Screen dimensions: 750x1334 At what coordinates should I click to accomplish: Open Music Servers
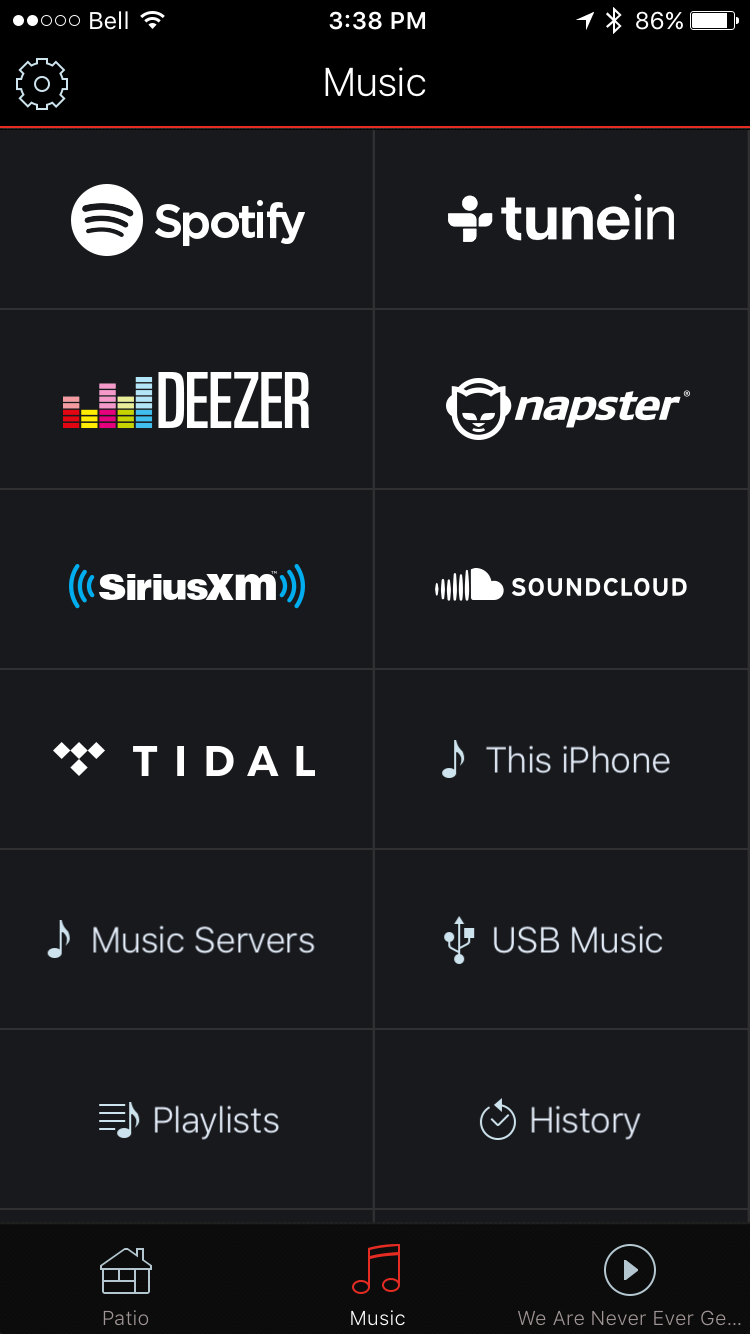(187, 940)
